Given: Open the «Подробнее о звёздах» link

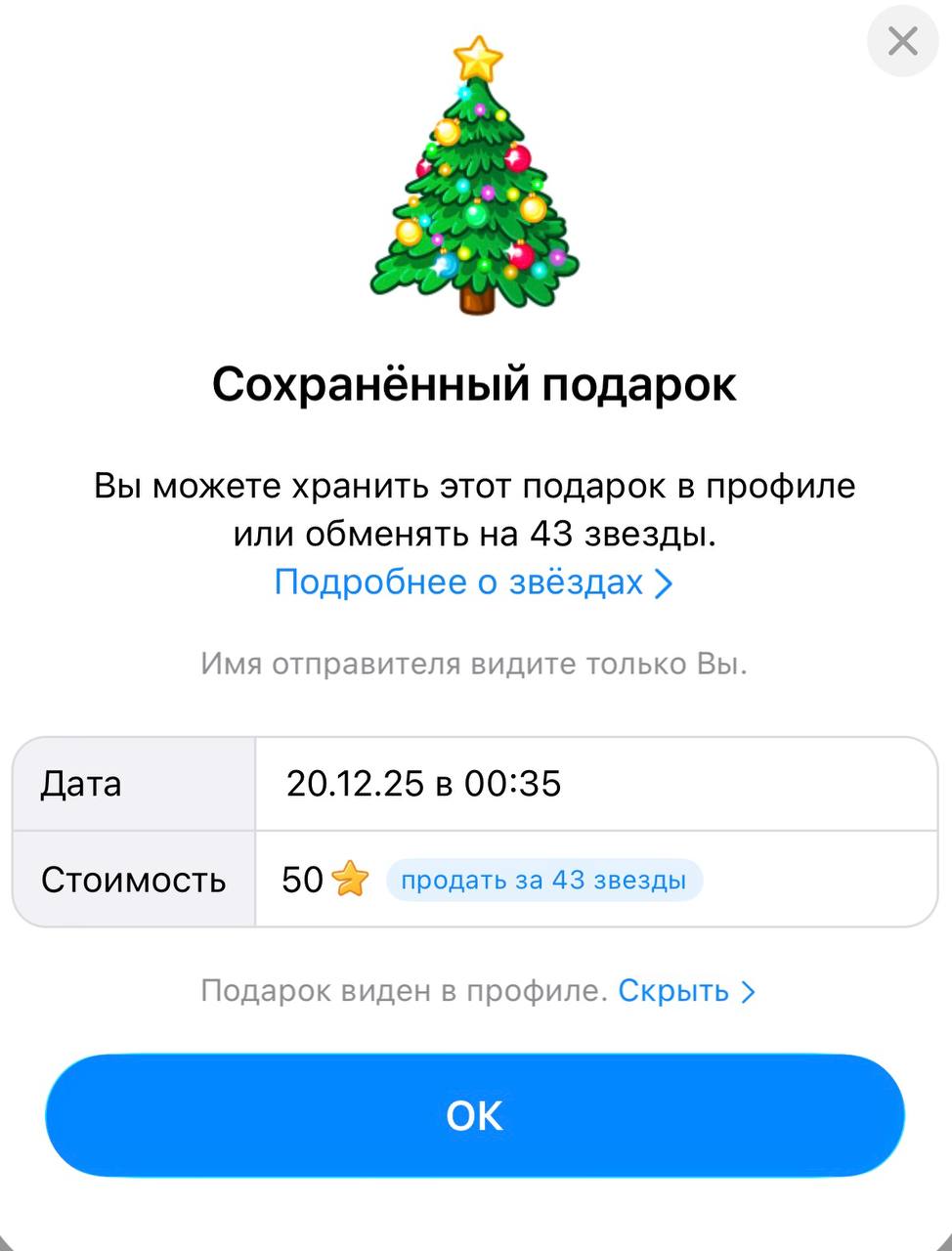Looking at the screenshot, I should pos(473,582).
